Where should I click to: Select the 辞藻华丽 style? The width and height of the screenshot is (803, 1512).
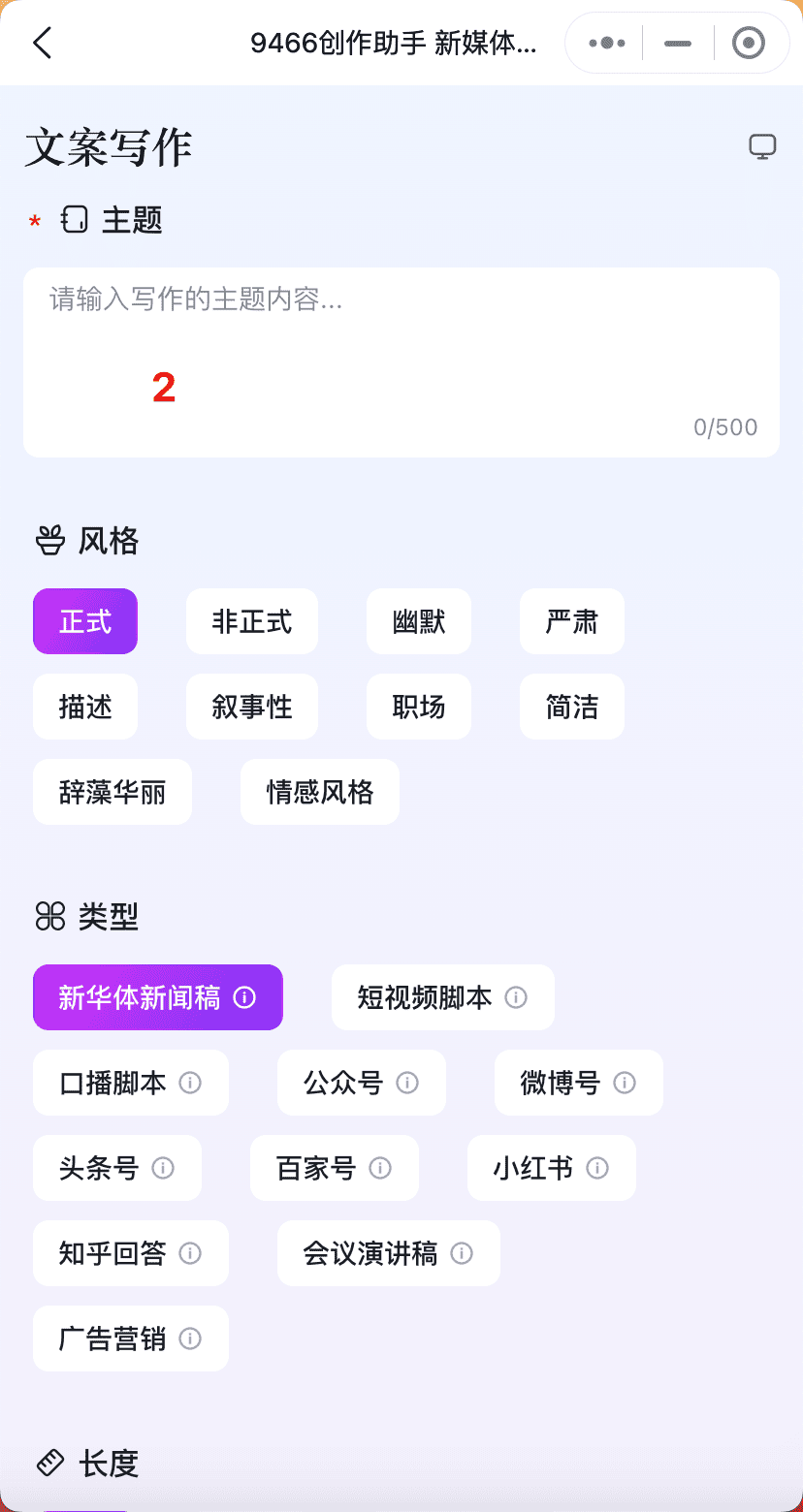pos(112,792)
